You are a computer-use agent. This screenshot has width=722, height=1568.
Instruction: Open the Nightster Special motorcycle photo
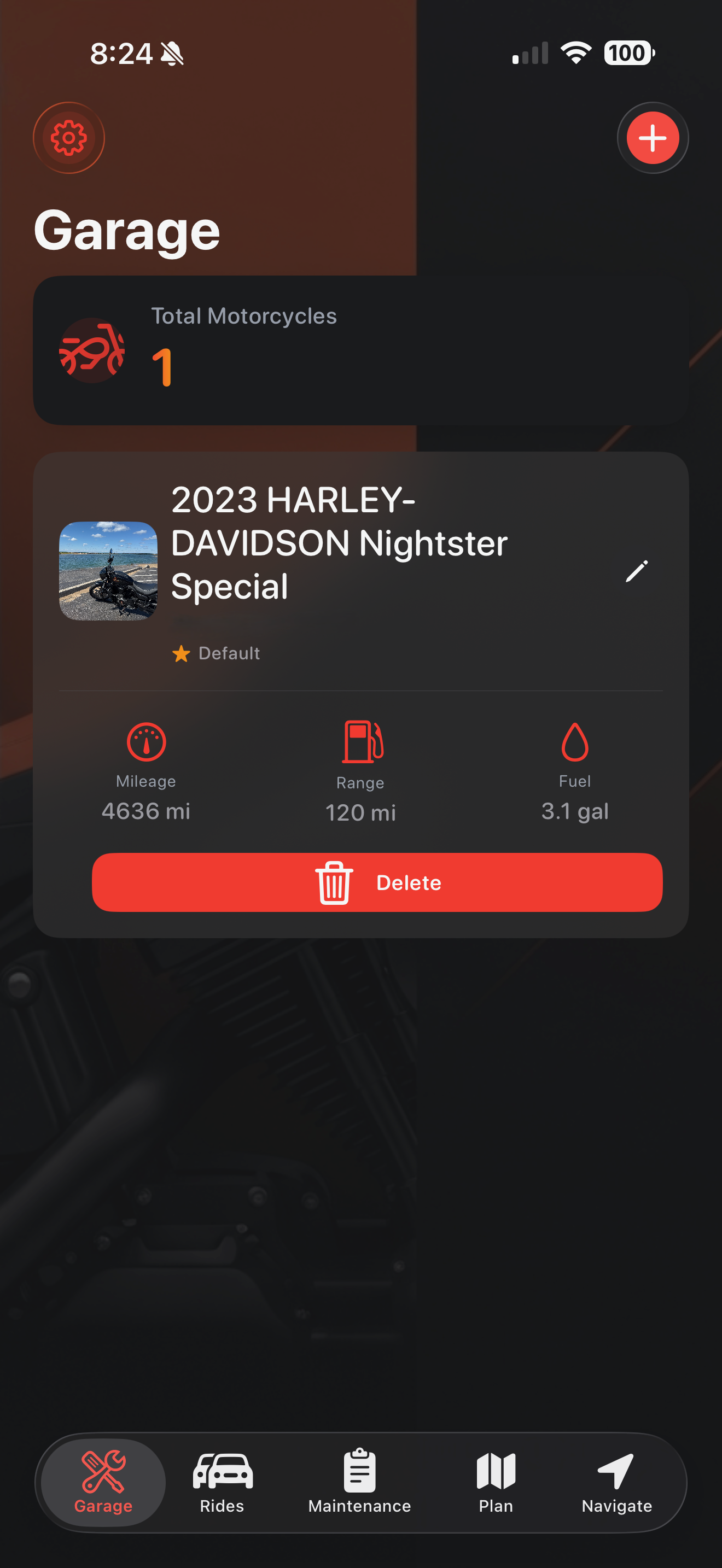pos(108,571)
